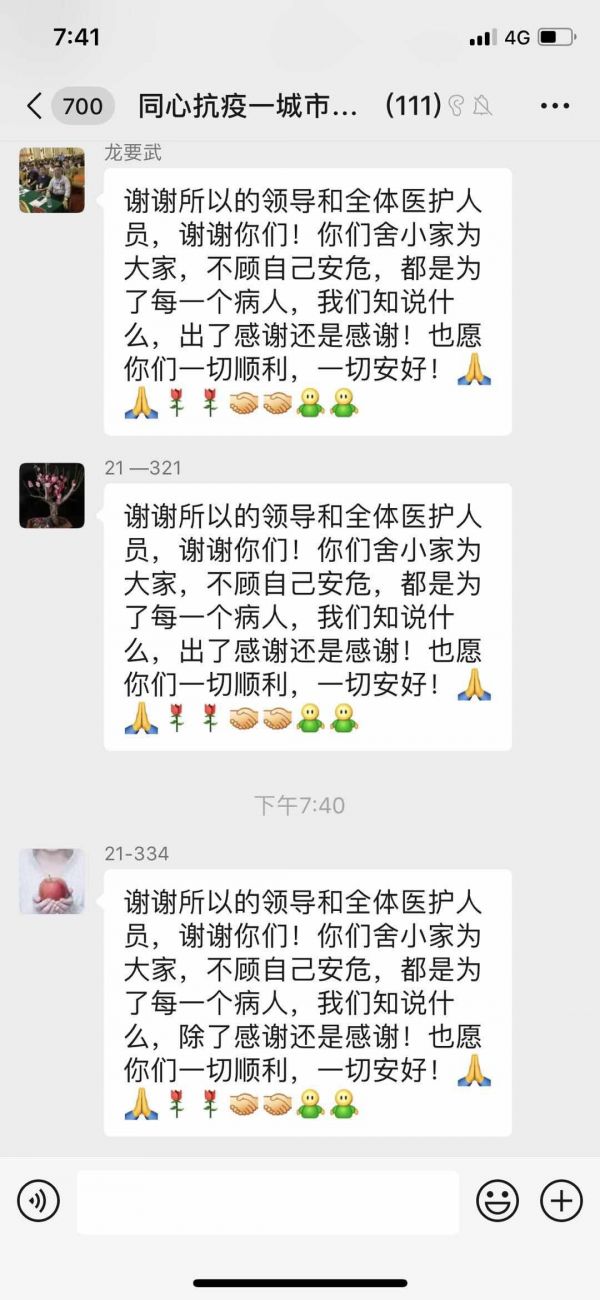
Task: Go back to the chat list
Action: click(x=36, y=106)
